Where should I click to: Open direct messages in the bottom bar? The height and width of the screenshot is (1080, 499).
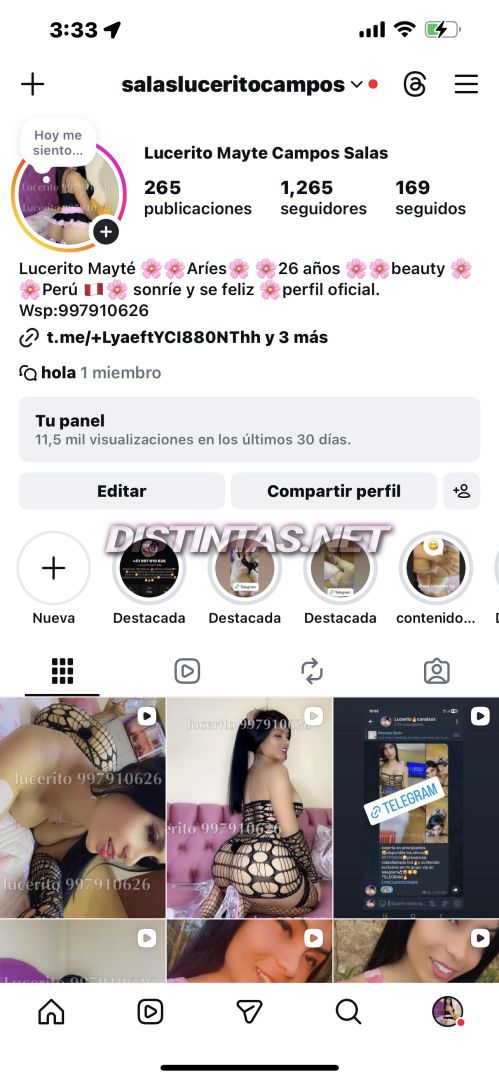(x=249, y=1011)
